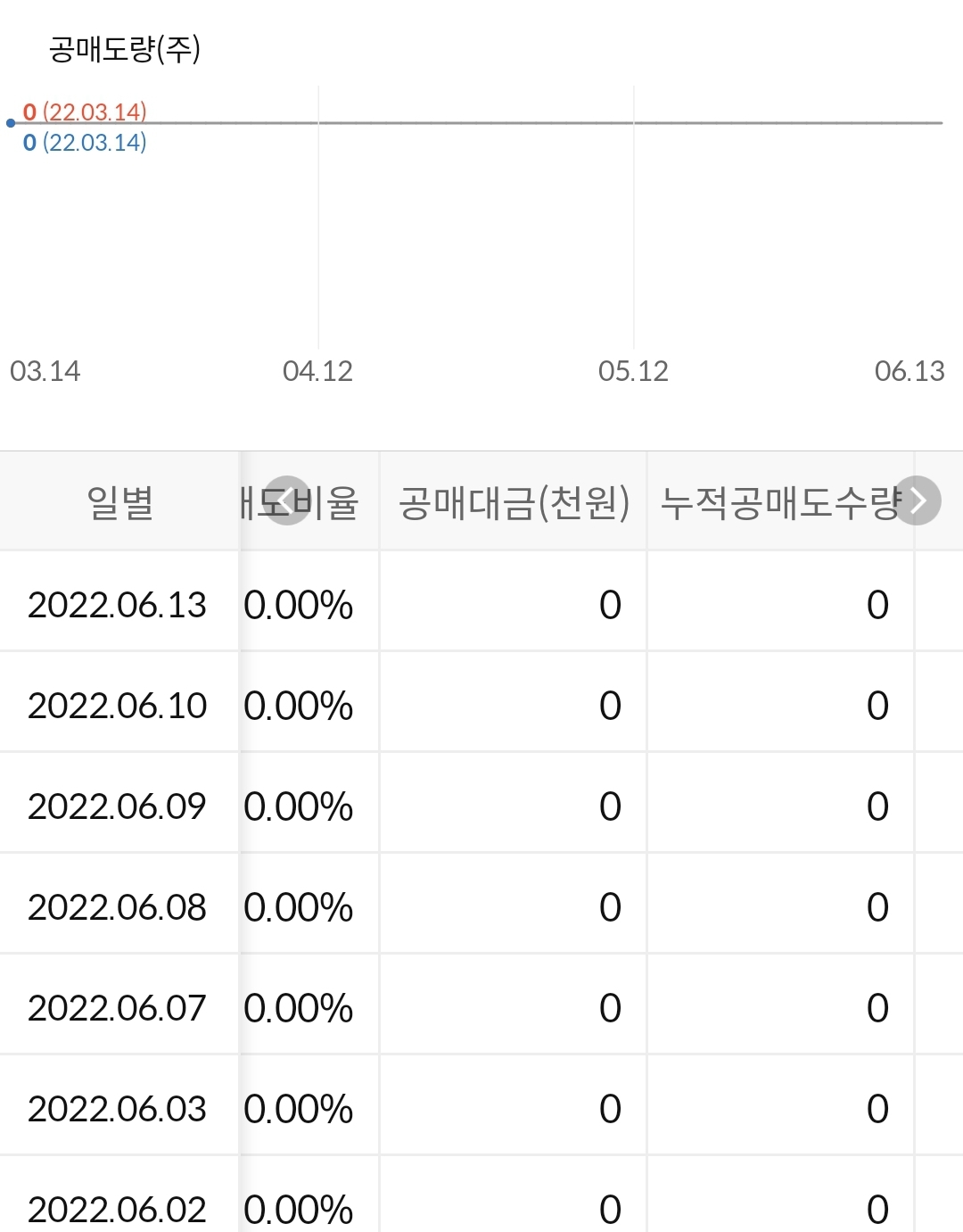
Task: Click the 0 value in the 2022.06.10 row
Action: pyautogui.click(x=611, y=706)
